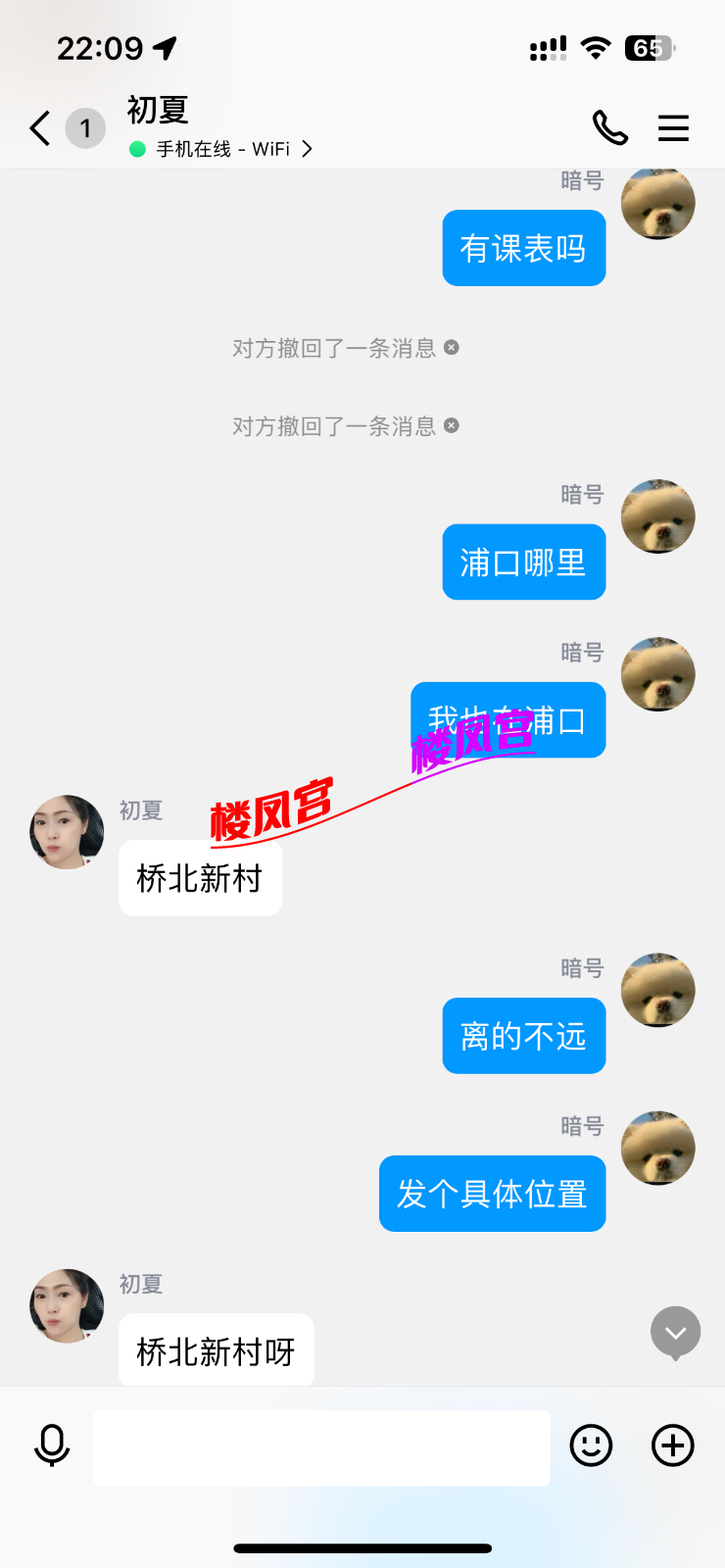
Task: Dismiss the first recalled message notice
Action: (450, 347)
